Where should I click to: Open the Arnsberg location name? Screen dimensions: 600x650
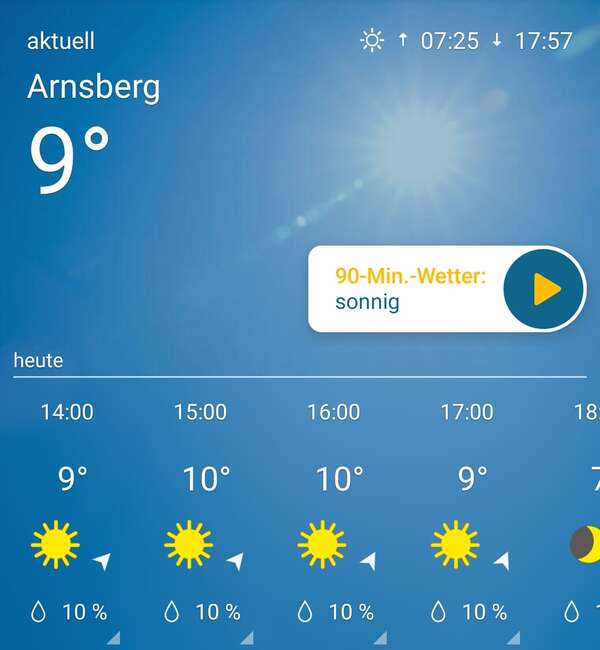tap(93, 87)
